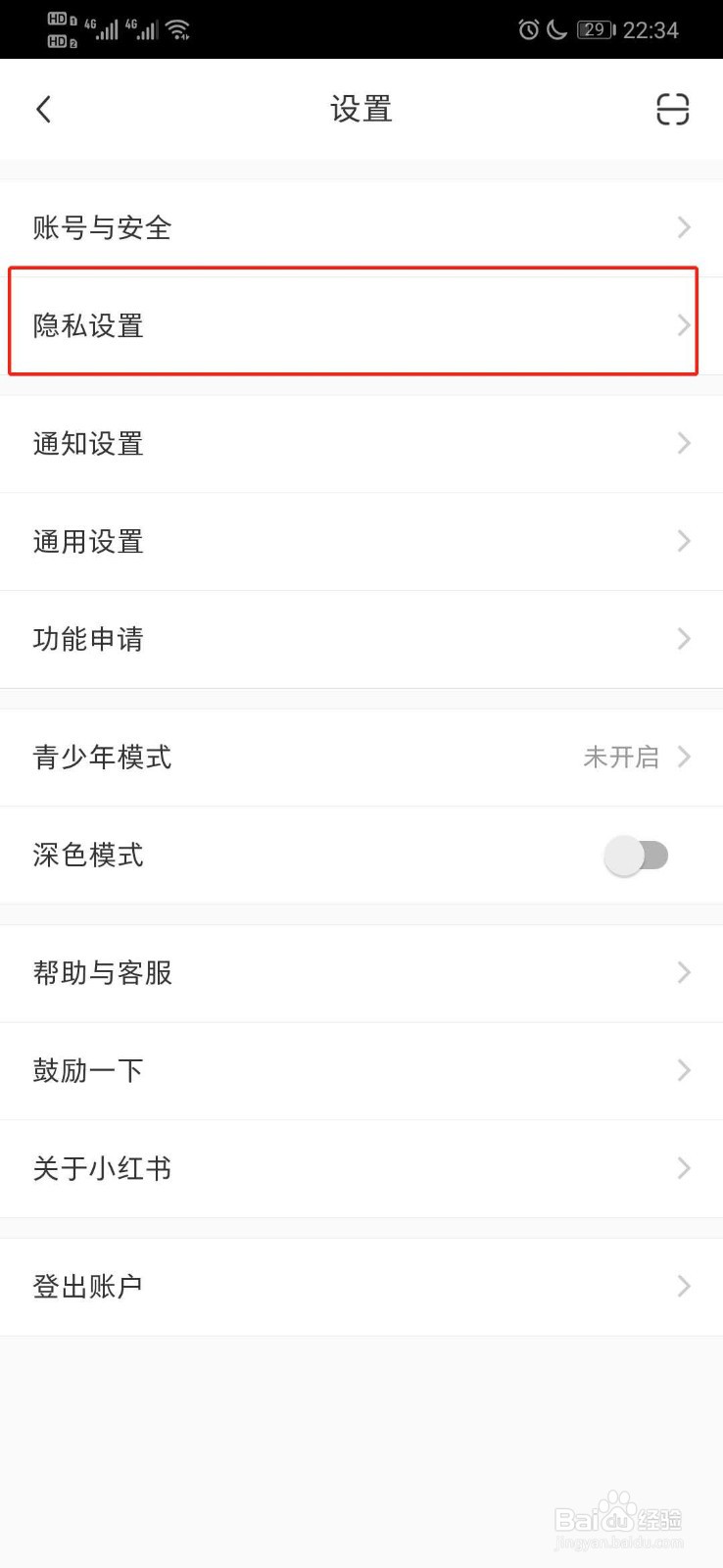The image size is (723, 1568).
Task: Open 隐私设置 using its right arrow
Action: point(683,325)
